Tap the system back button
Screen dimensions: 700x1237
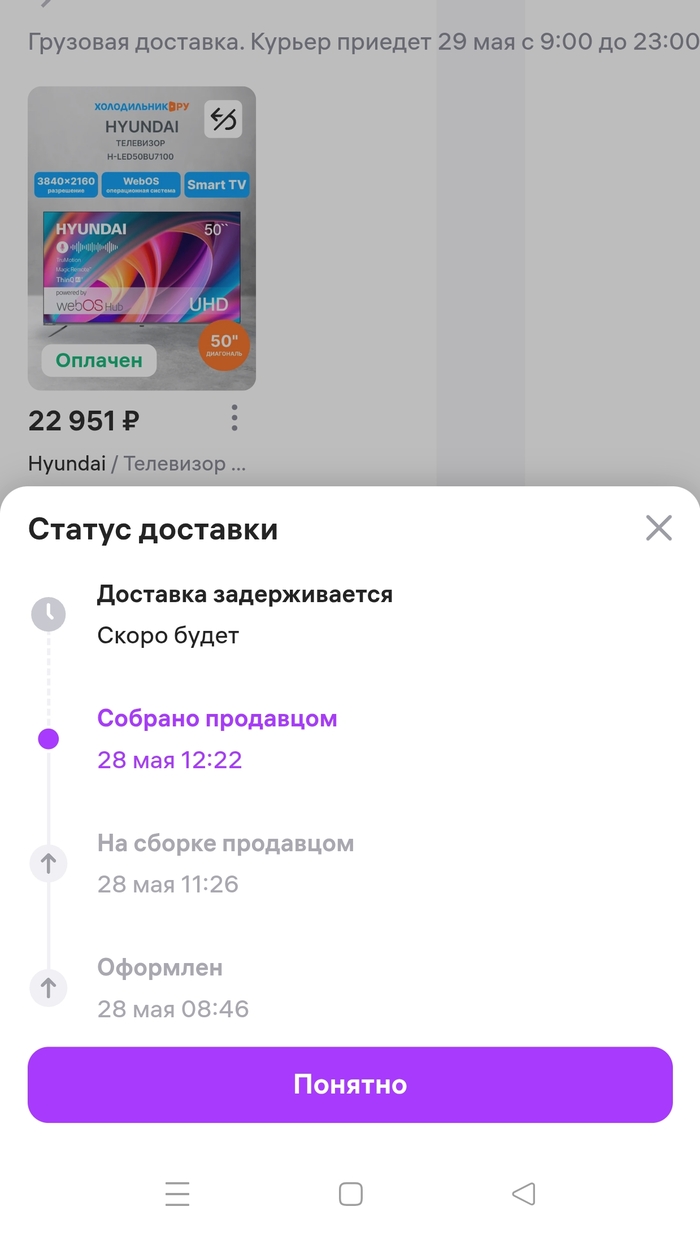point(523,1193)
